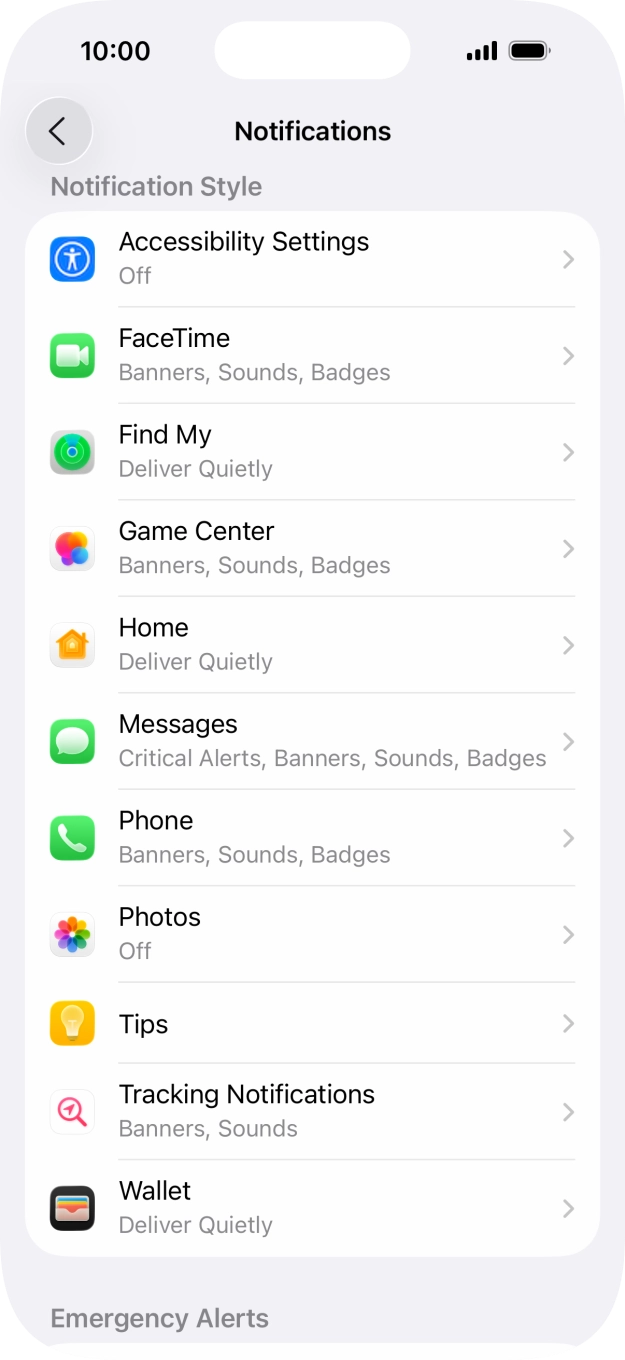Open Phone notification settings
The height and width of the screenshot is (1360, 625).
tap(312, 838)
